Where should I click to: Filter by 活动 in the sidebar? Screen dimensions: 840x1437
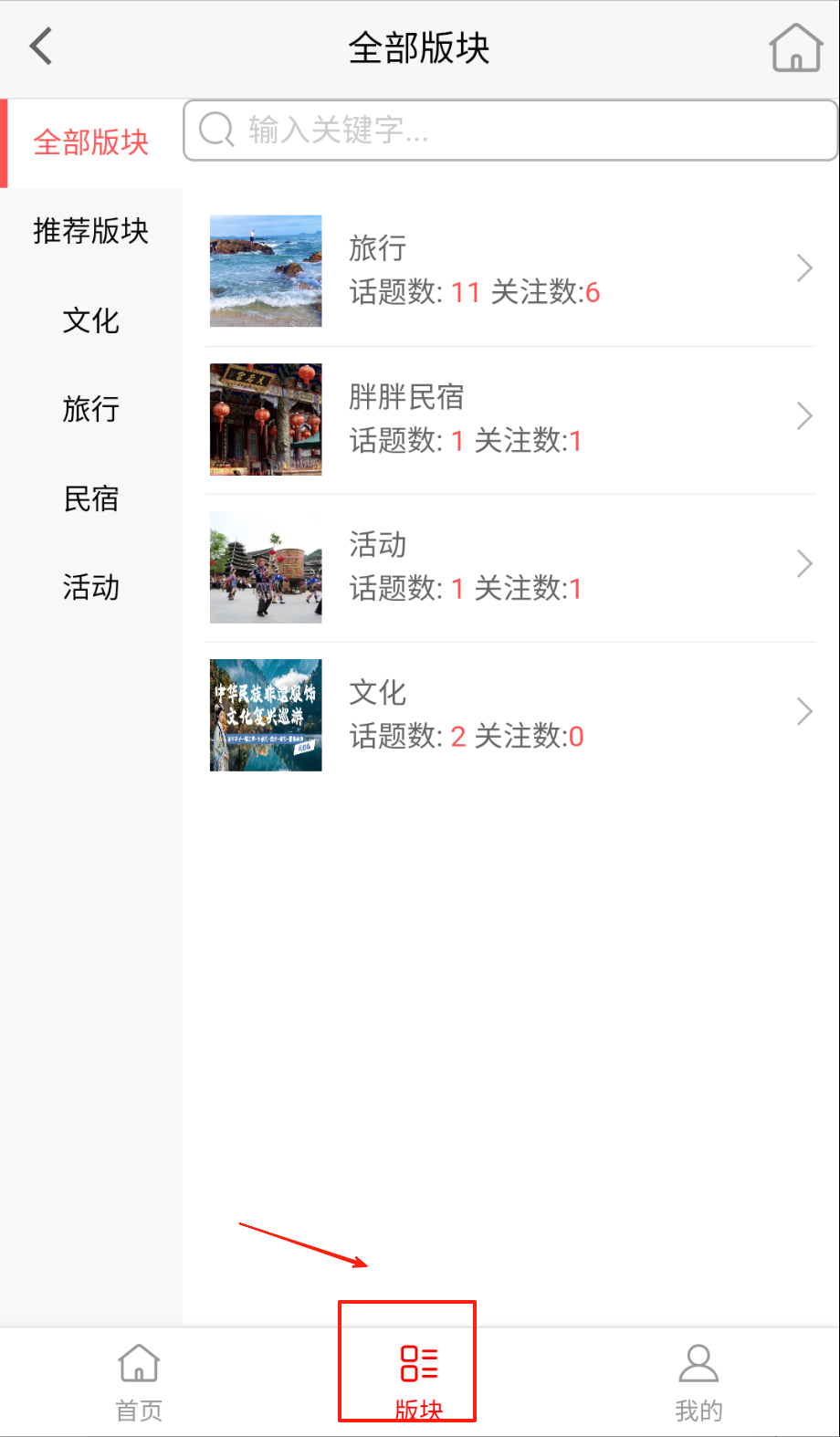click(91, 587)
